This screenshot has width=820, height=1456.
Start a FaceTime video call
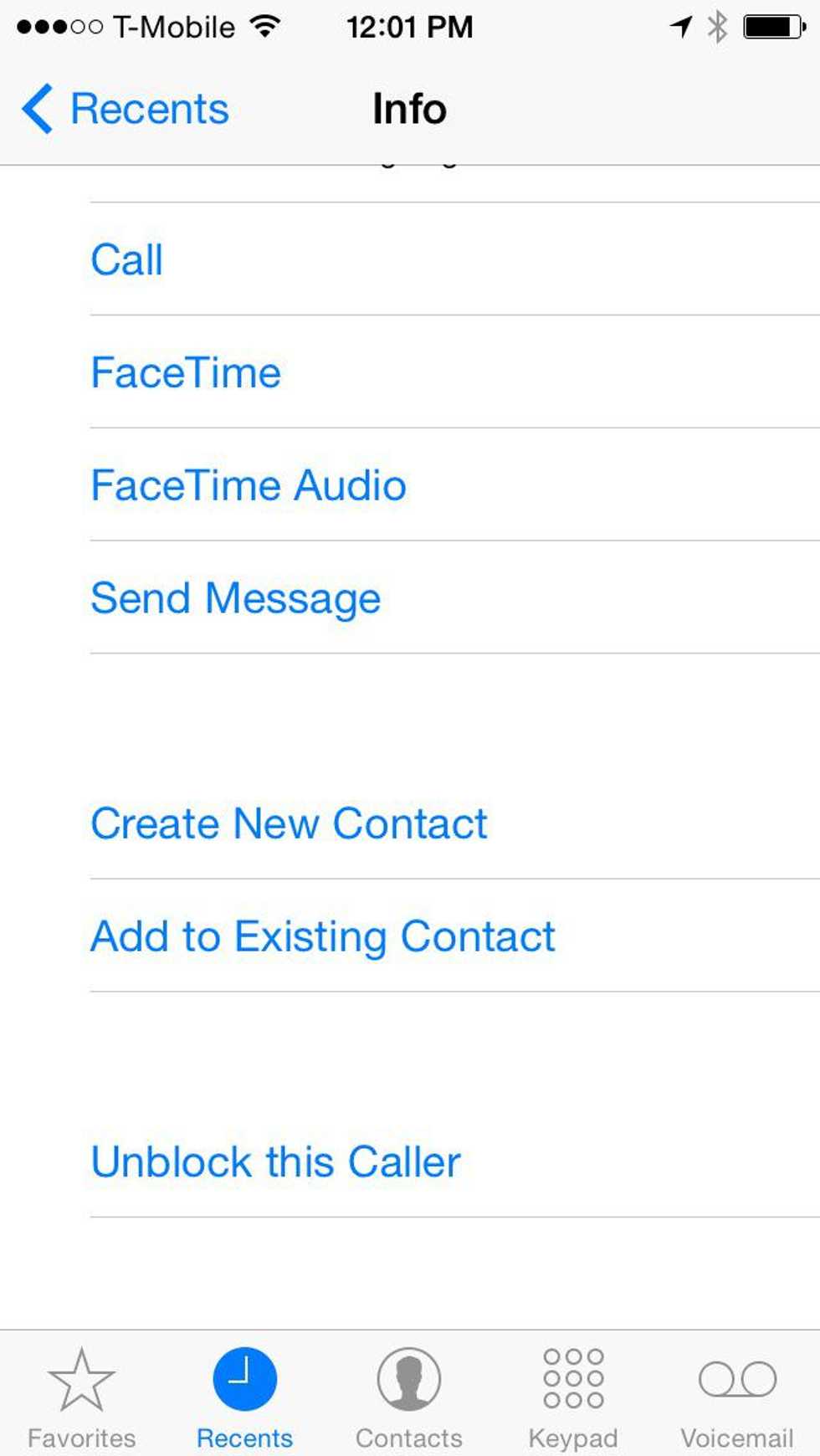(x=186, y=372)
